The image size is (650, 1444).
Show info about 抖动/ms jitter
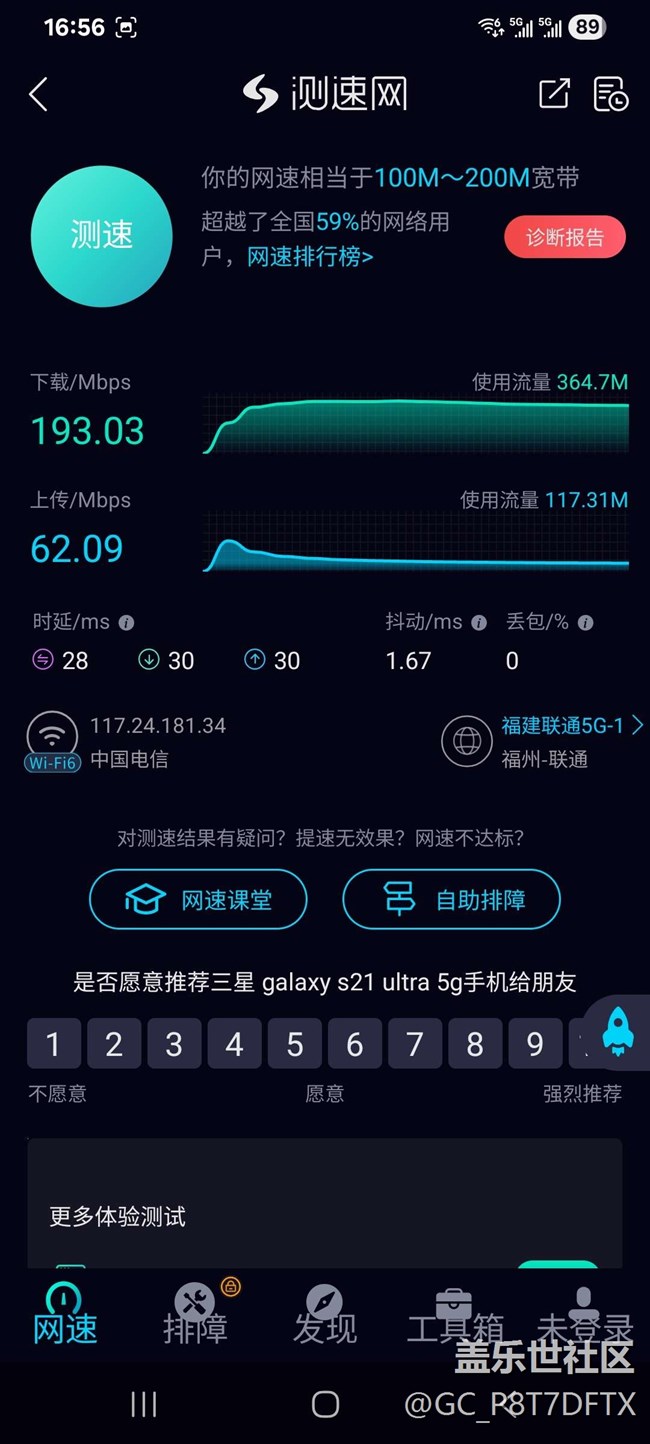click(479, 623)
